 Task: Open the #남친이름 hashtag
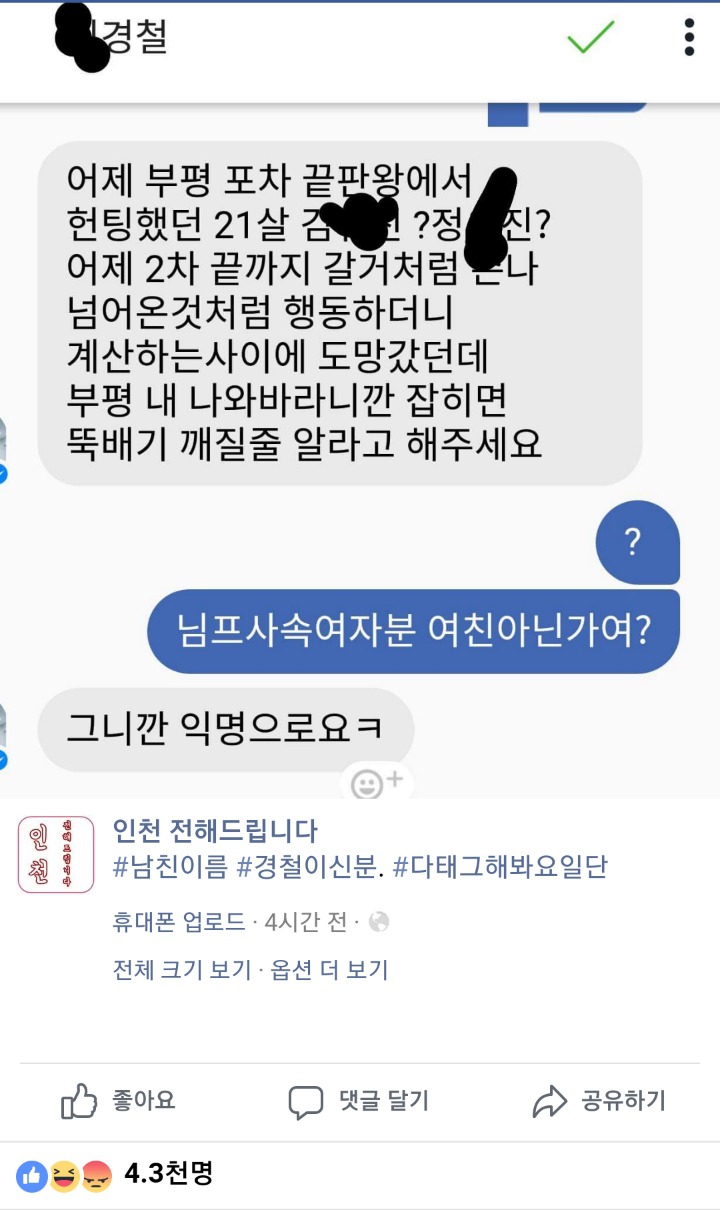[169, 866]
